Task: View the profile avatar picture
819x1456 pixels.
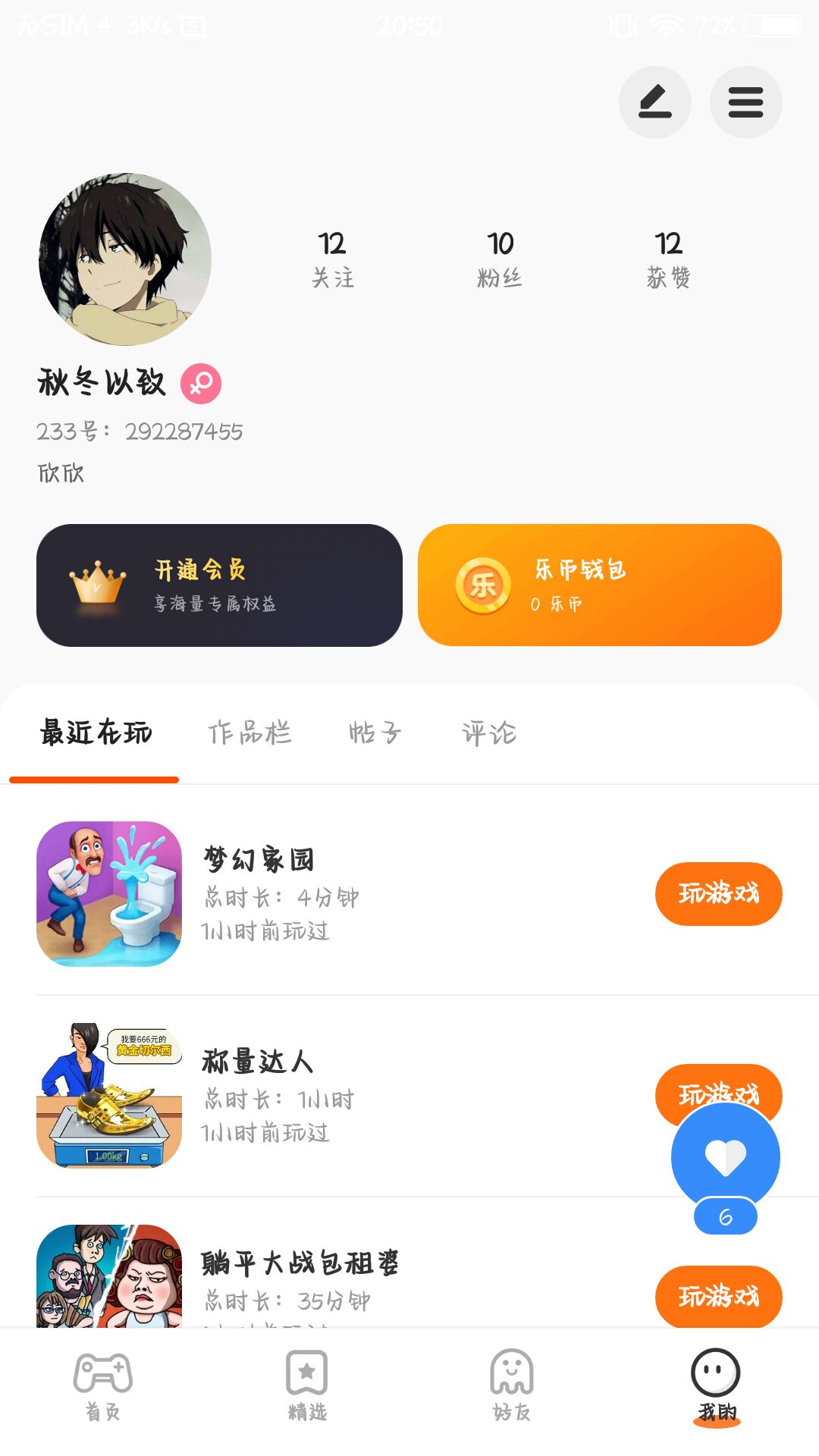Action: click(x=125, y=259)
